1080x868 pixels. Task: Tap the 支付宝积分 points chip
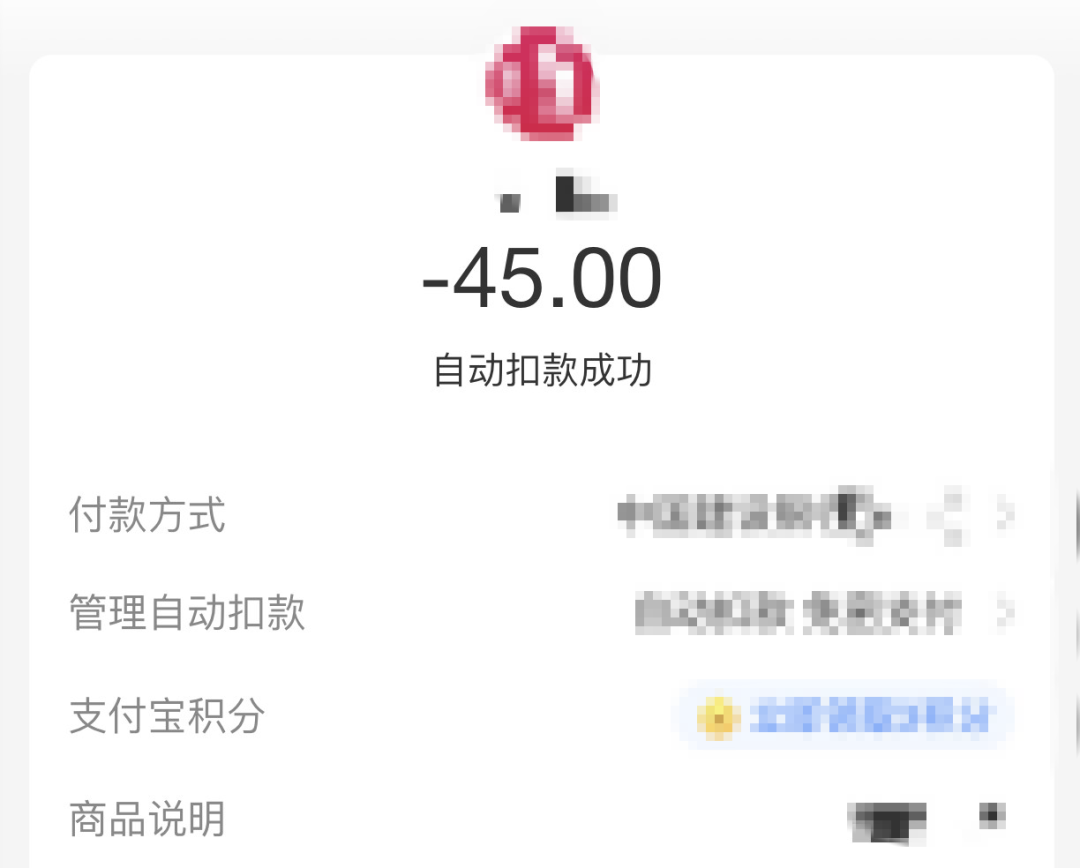tap(846, 716)
